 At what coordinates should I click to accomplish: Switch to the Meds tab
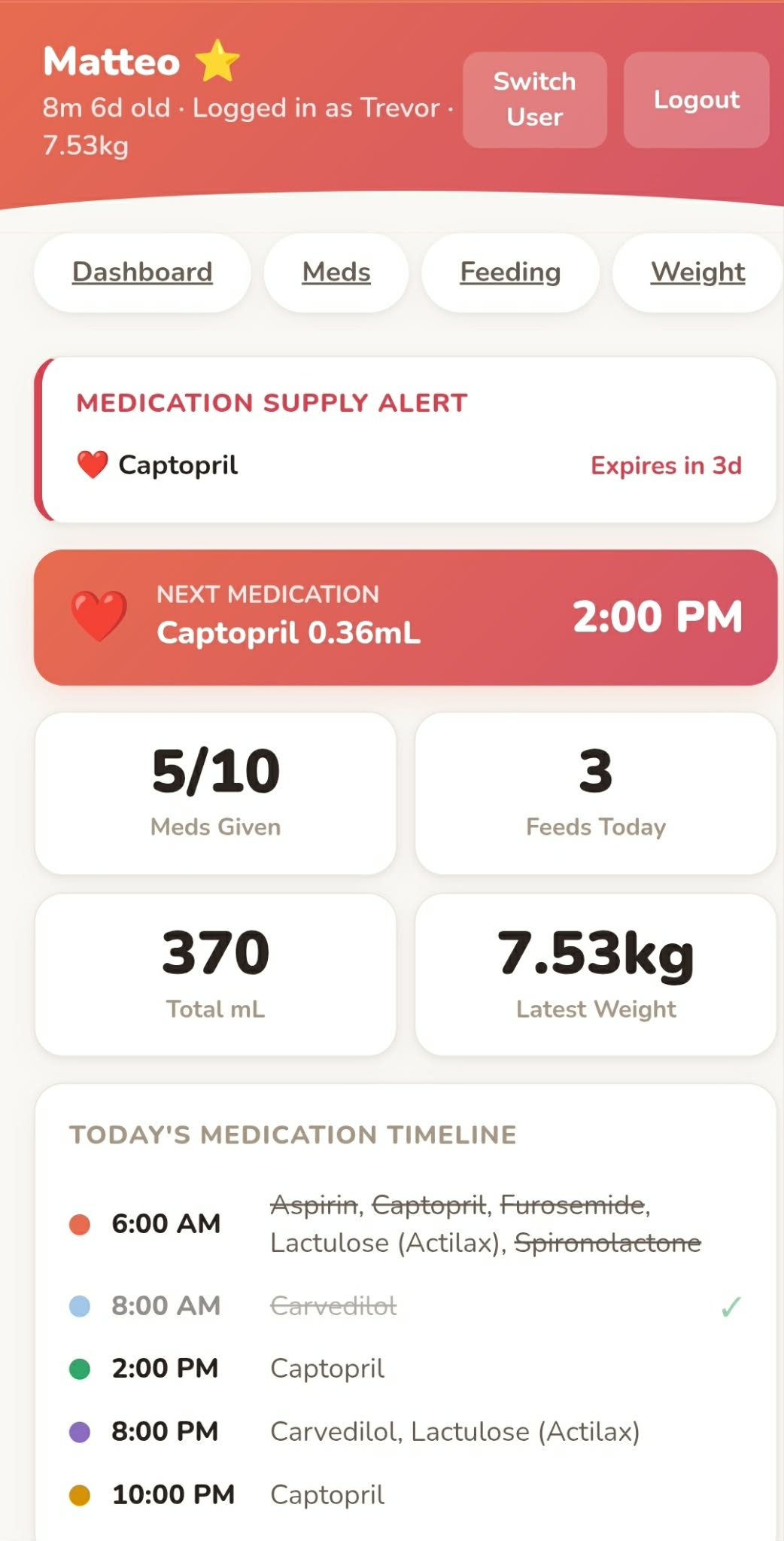coord(336,273)
